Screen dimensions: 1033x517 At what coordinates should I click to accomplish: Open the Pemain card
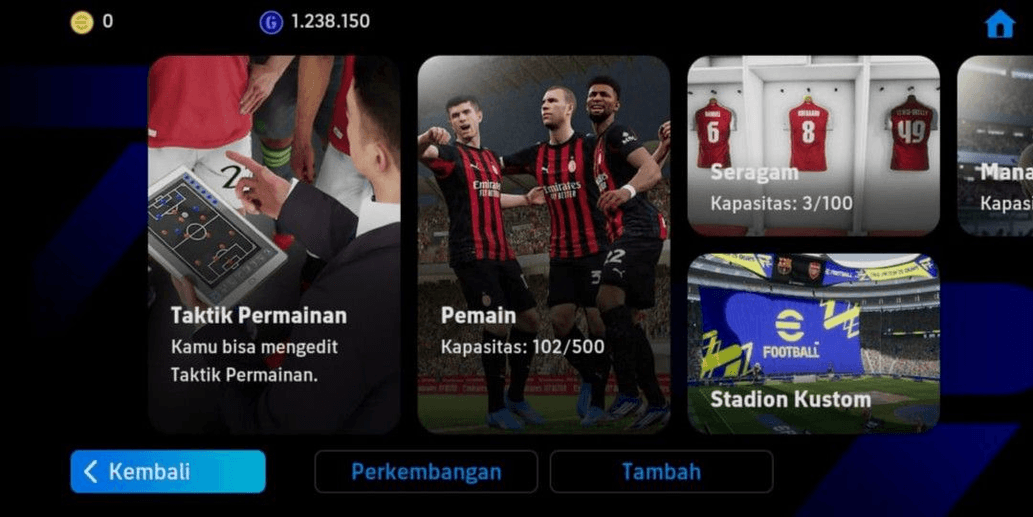coord(543,244)
